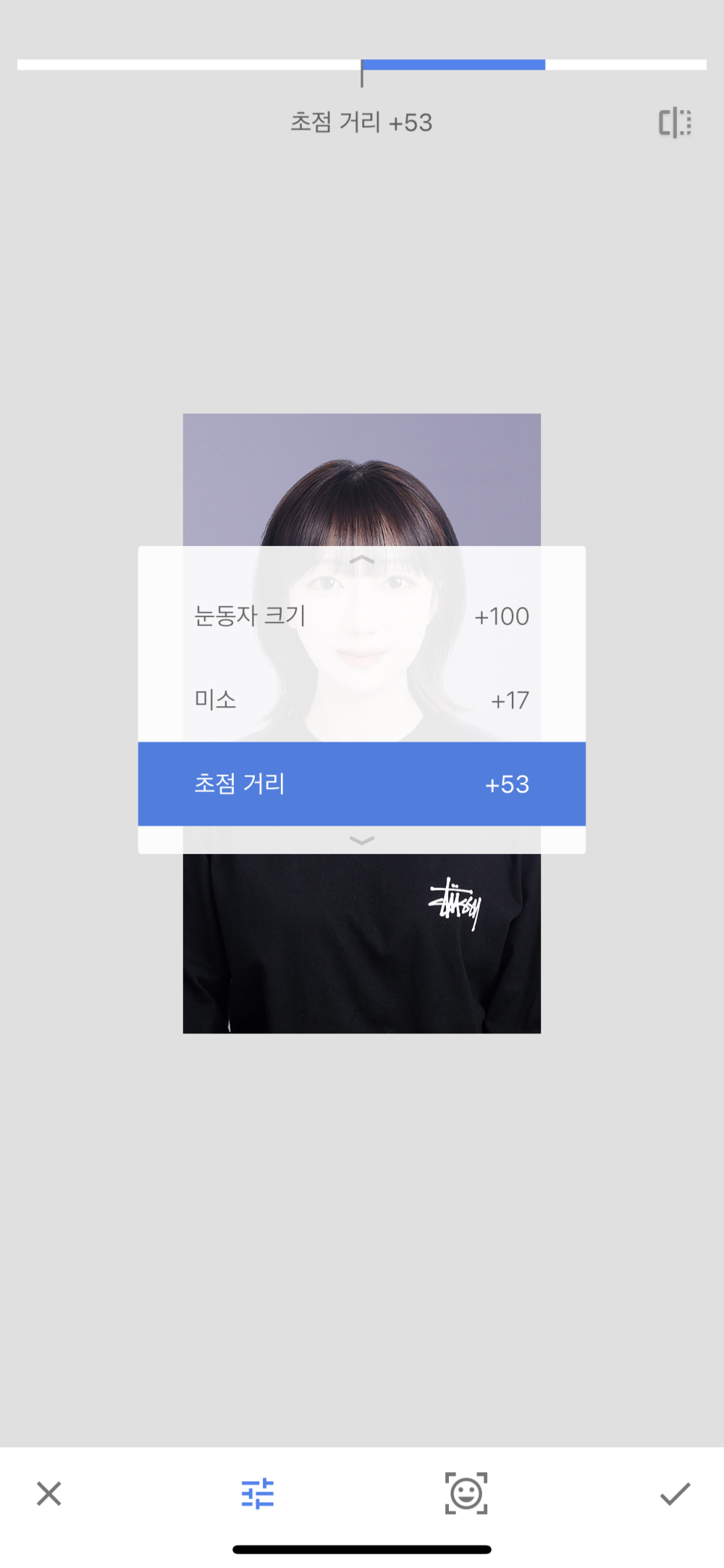This screenshot has height=1568, width=724.
Task: Tap the 초점 거리 slider bar
Action: tap(453, 64)
